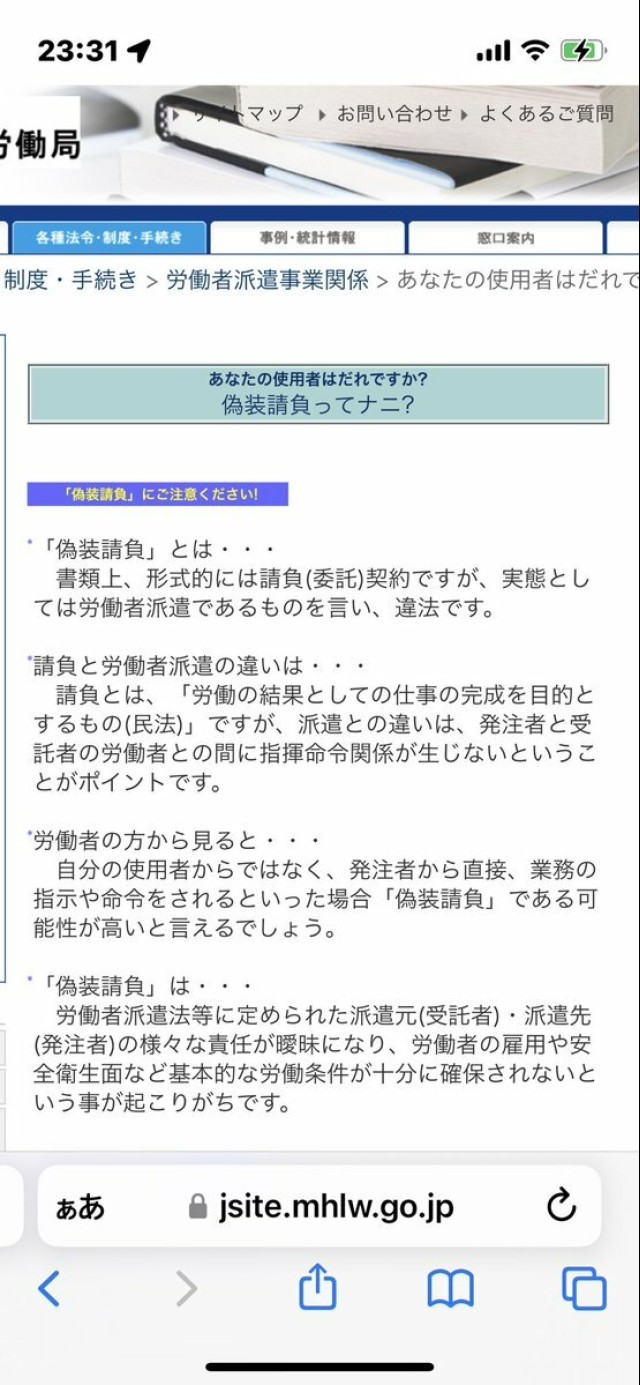Select the 各種法令・制度・手続き tab
The width and height of the screenshot is (640, 1385).
pyautogui.click(x=108, y=238)
